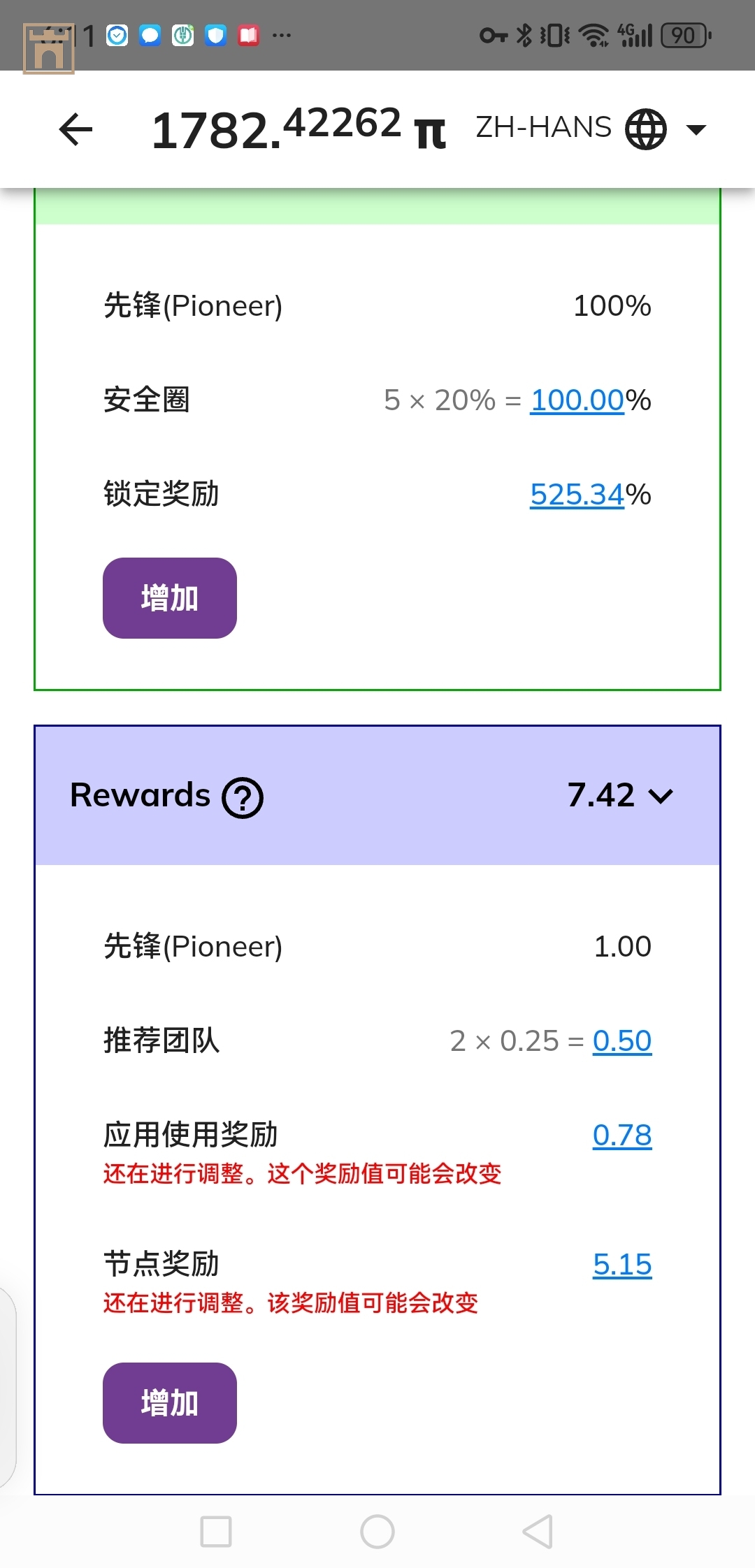The width and height of the screenshot is (755, 1568).
Task: Collapse the Rewards 7.42 section
Action: [x=660, y=796]
